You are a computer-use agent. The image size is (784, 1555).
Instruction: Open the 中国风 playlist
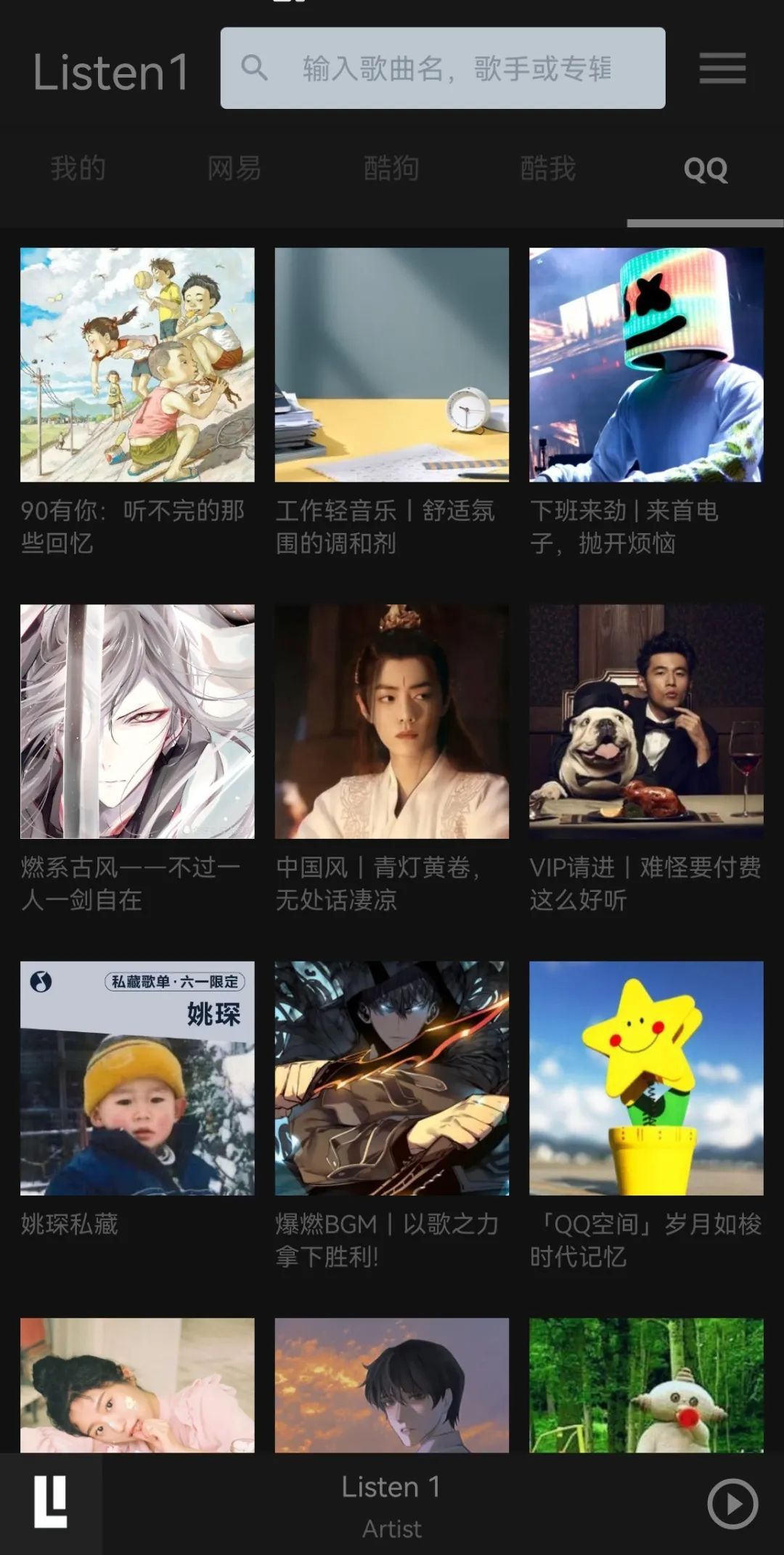(391, 721)
